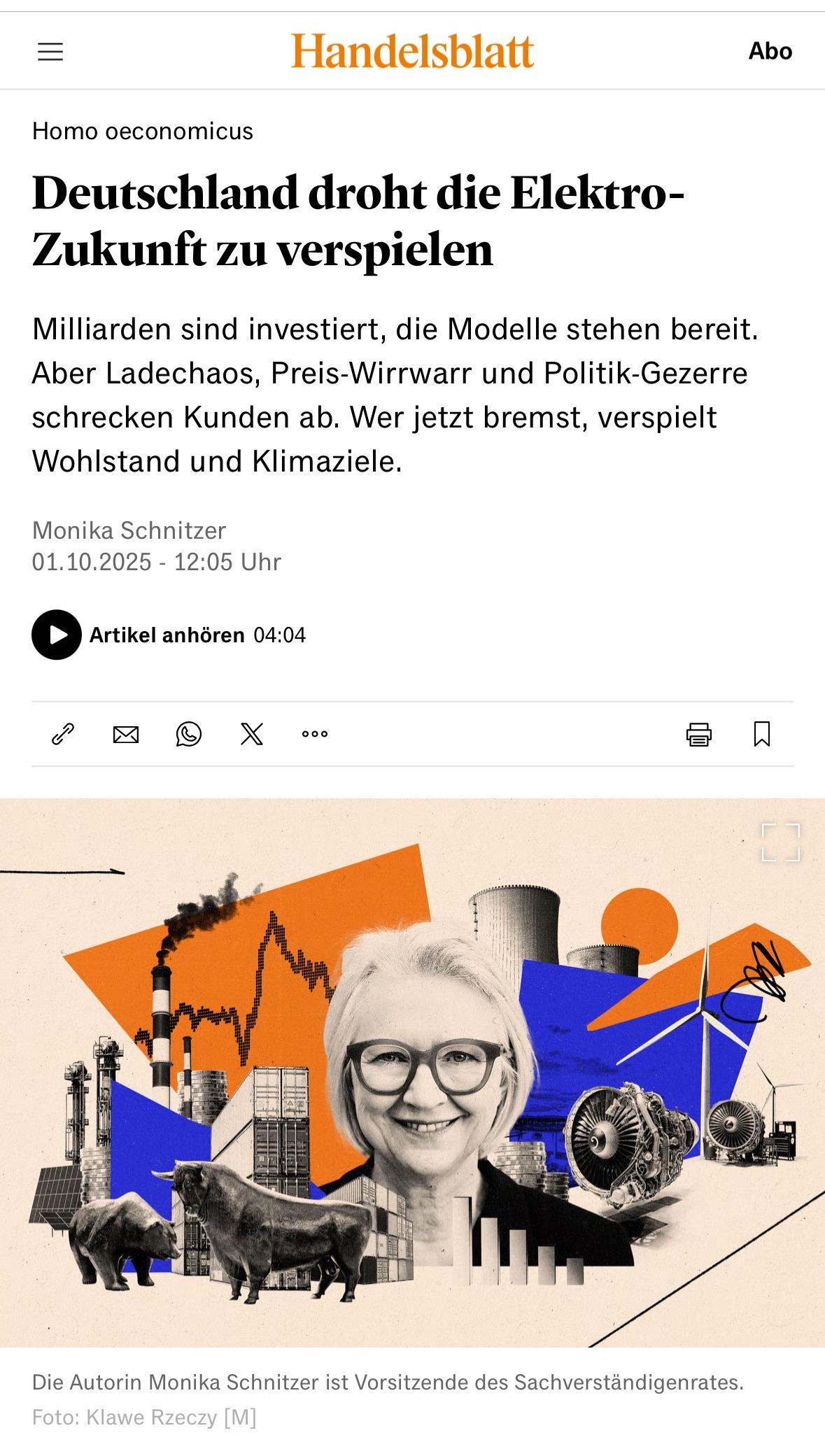
Task: Bookmark this article
Action: tap(762, 734)
